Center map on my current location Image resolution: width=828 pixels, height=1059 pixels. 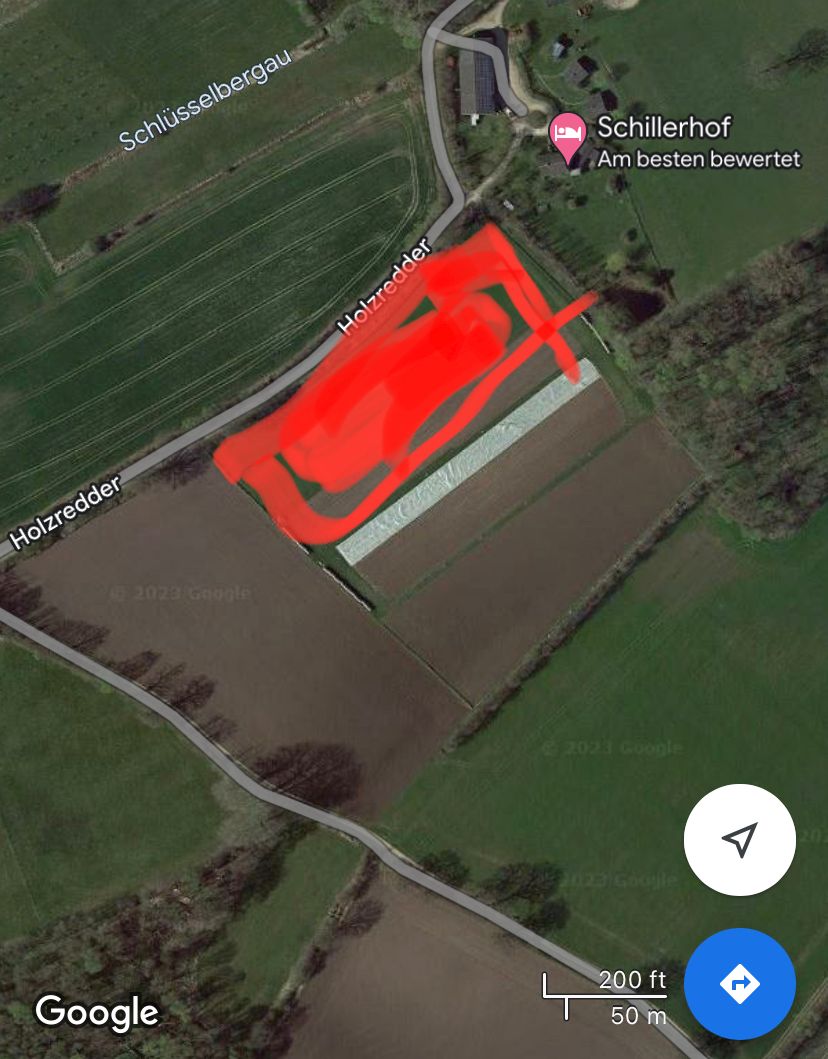739,840
